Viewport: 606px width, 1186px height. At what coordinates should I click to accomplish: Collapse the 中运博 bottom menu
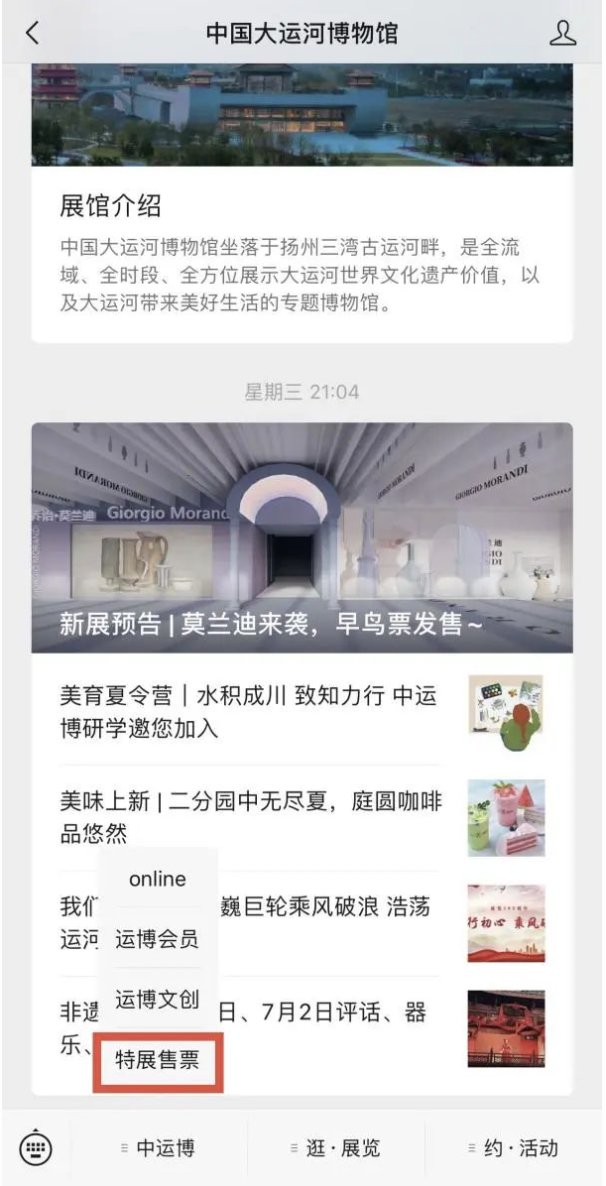pyautogui.click(x=158, y=1148)
